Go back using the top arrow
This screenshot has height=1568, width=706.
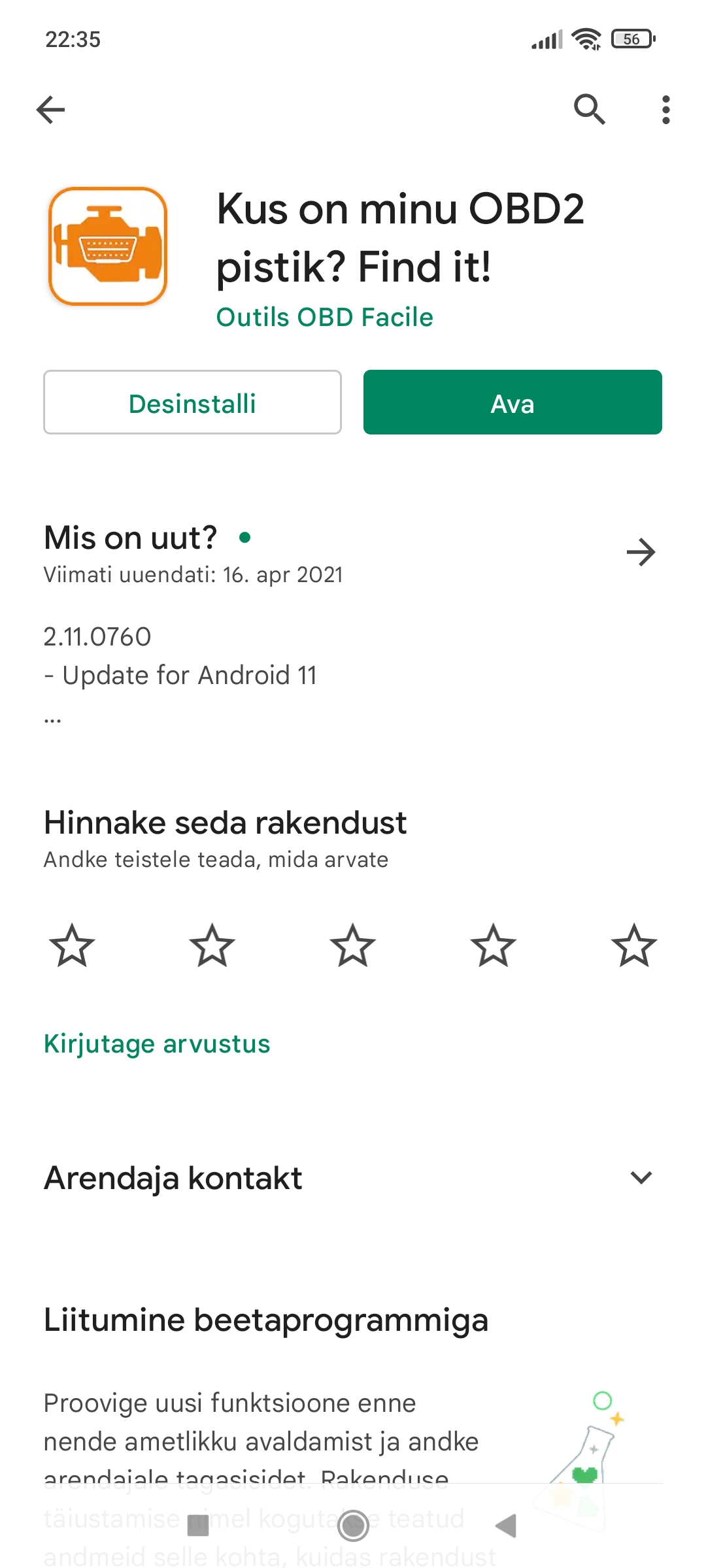51,109
